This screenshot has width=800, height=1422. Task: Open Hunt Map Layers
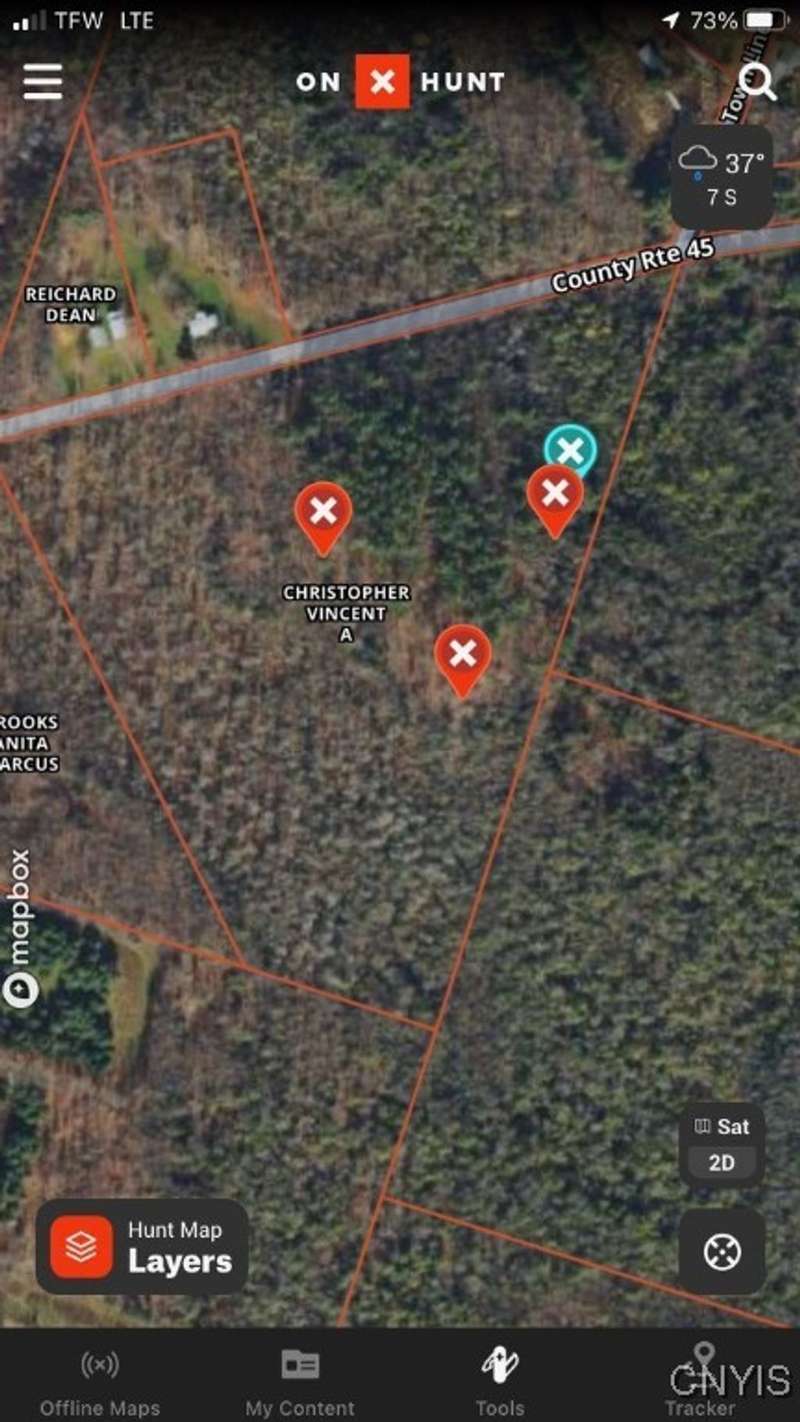pos(142,1247)
